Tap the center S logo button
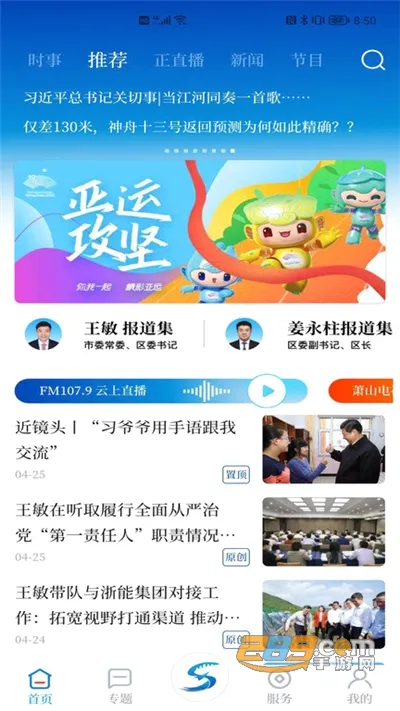 click(200, 677)
